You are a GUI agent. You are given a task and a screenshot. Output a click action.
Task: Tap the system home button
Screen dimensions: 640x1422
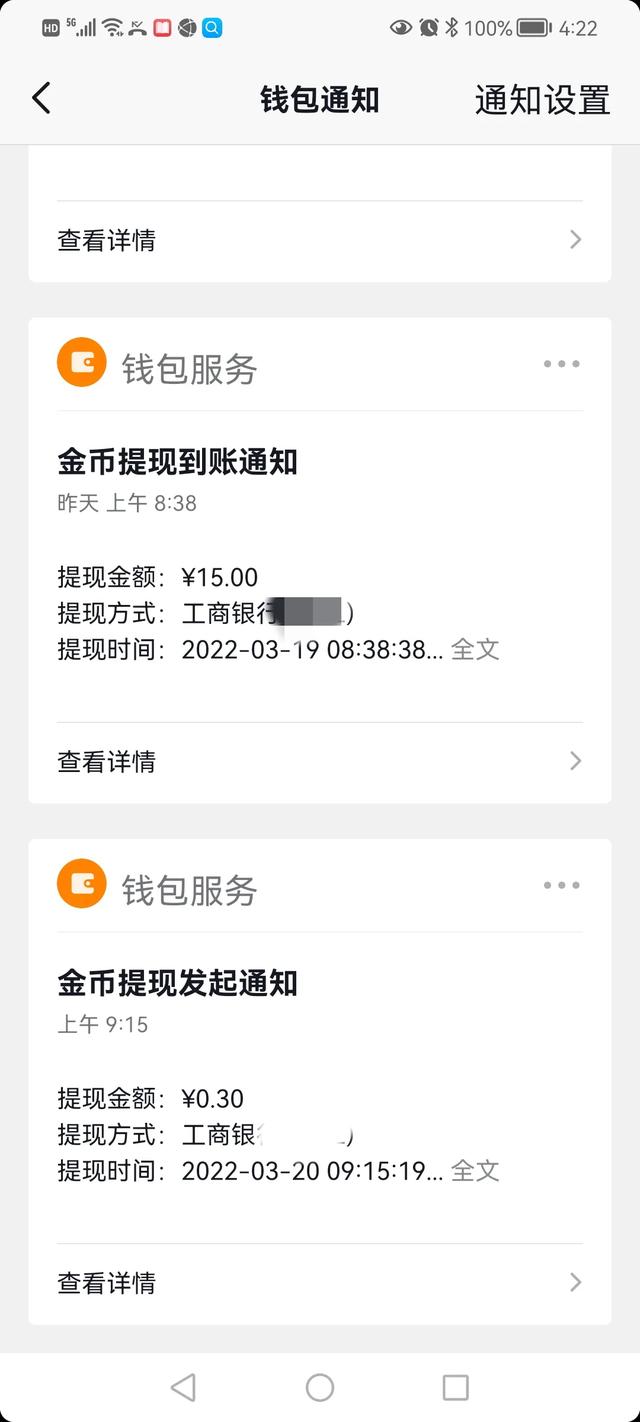[x=320, y=1387]
